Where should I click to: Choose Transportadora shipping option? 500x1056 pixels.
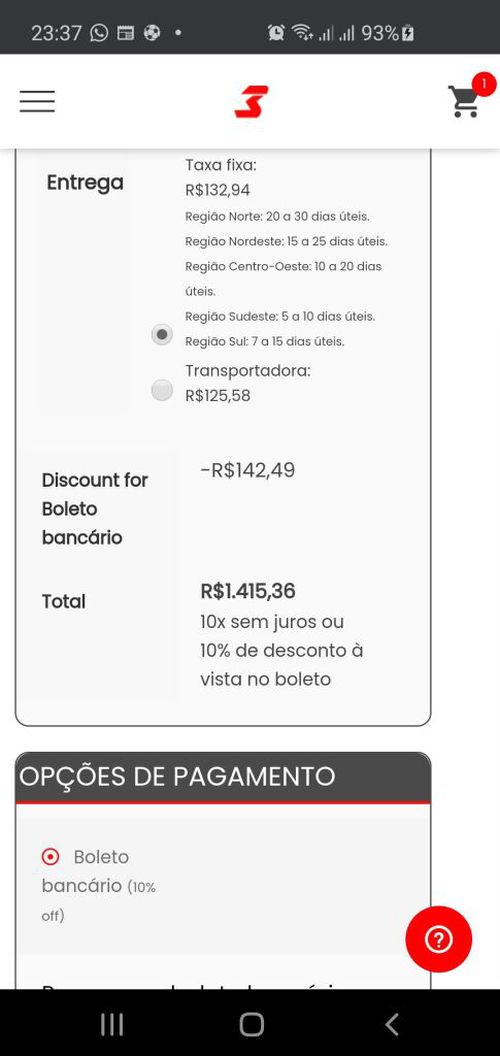click(162, 390)
